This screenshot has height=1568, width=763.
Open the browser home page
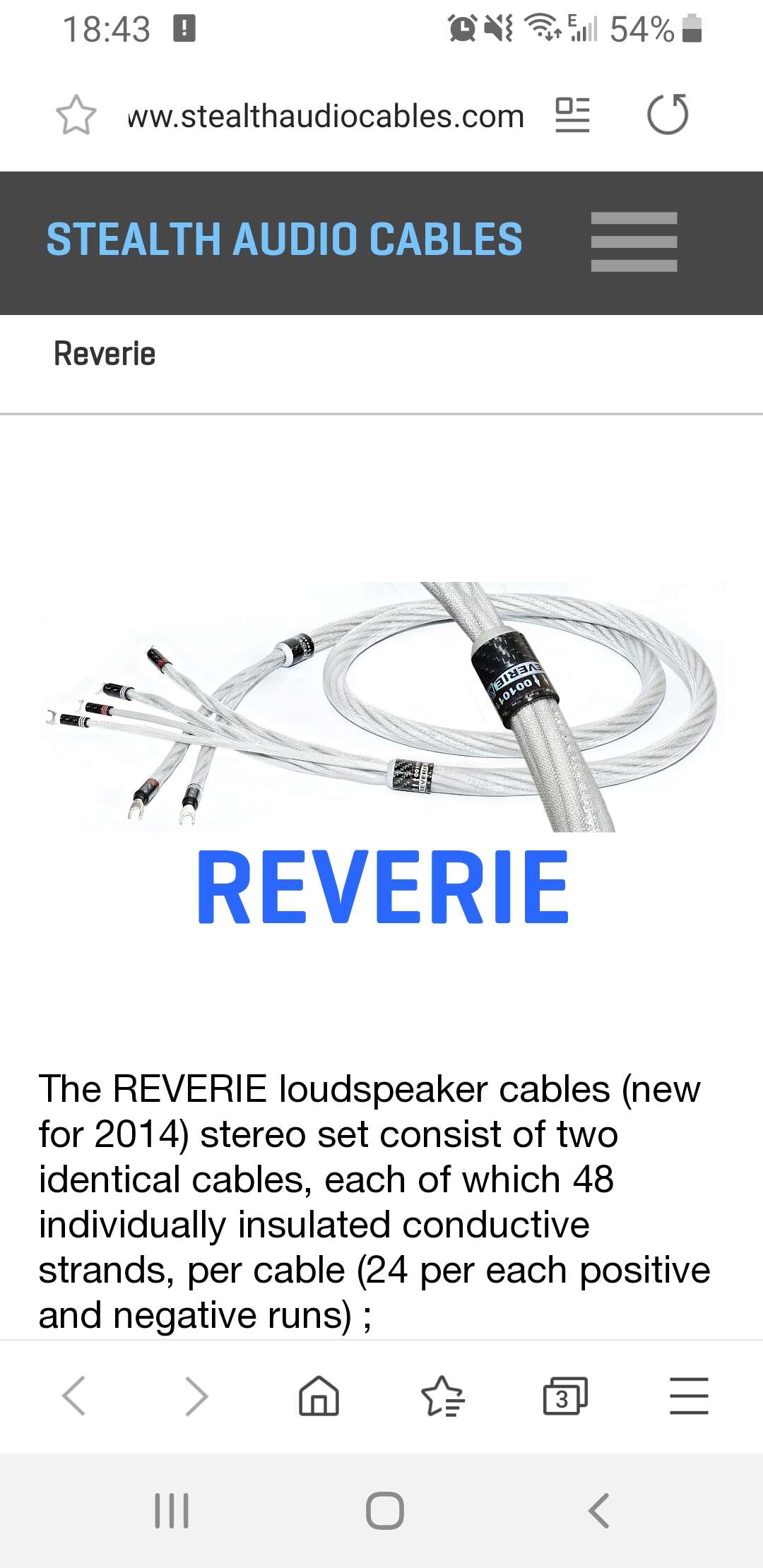click(319, 1396)
